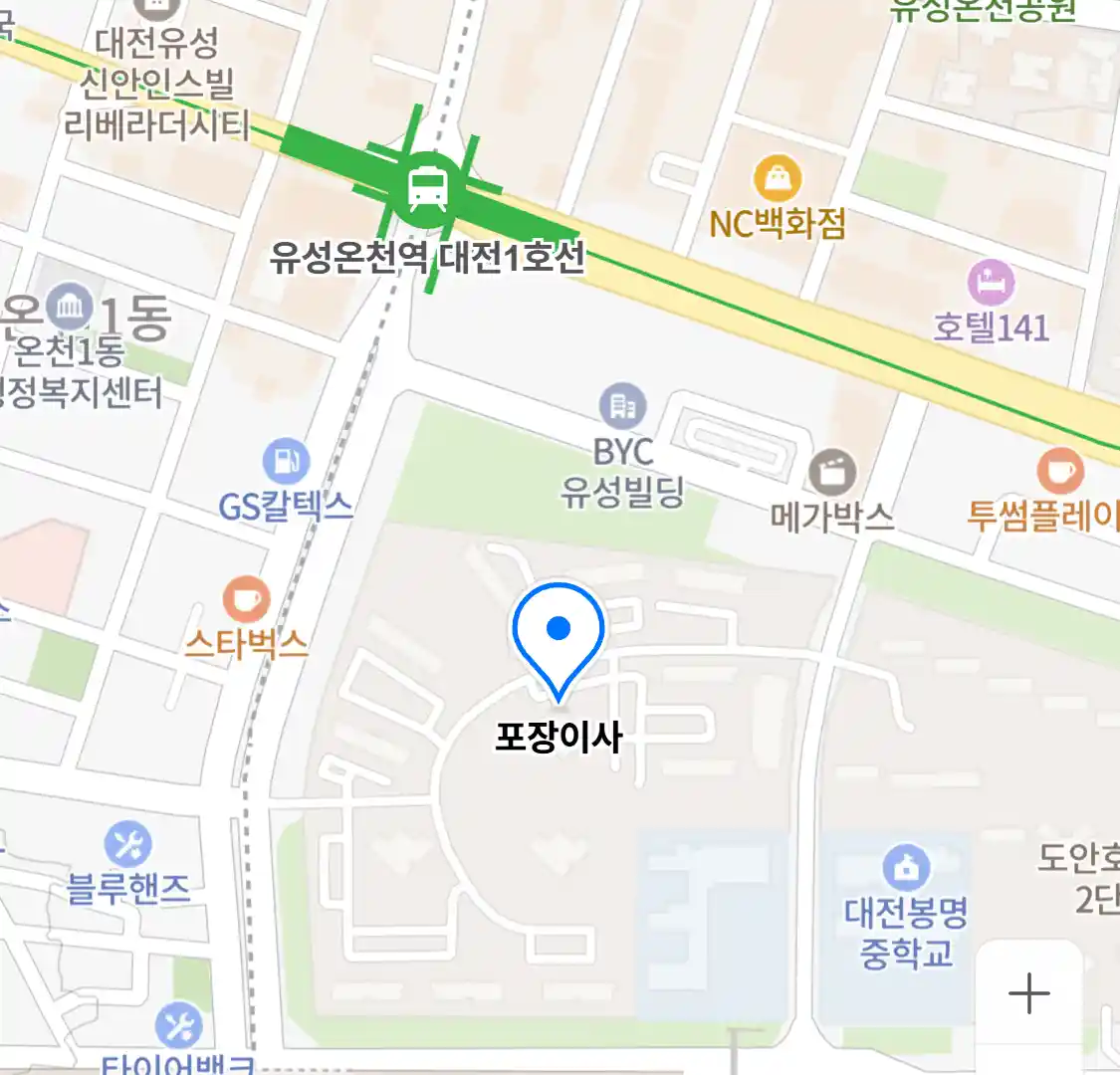Open the 호텔141 hotel marker
This screenshot has width=1120, height=1075.
coord(991,284)
